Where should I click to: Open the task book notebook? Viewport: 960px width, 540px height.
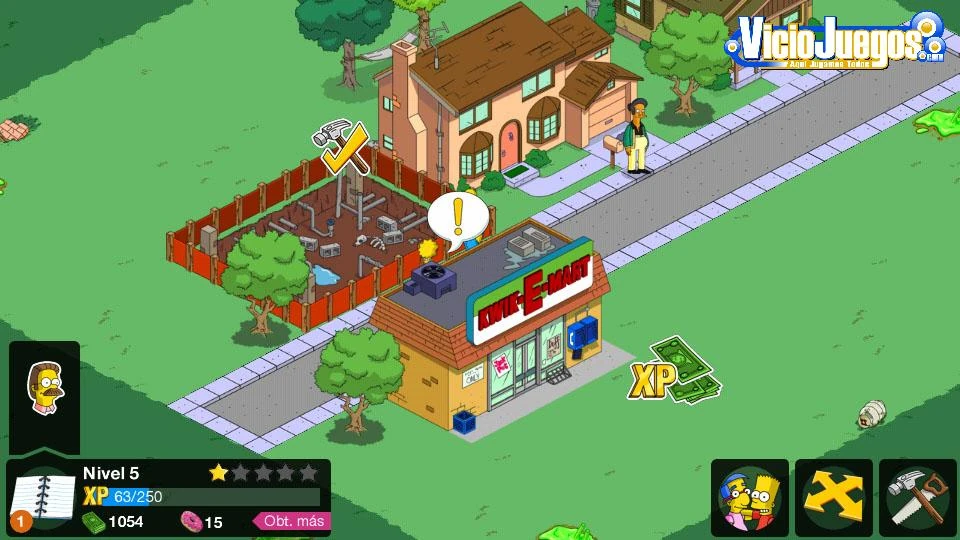42,498
